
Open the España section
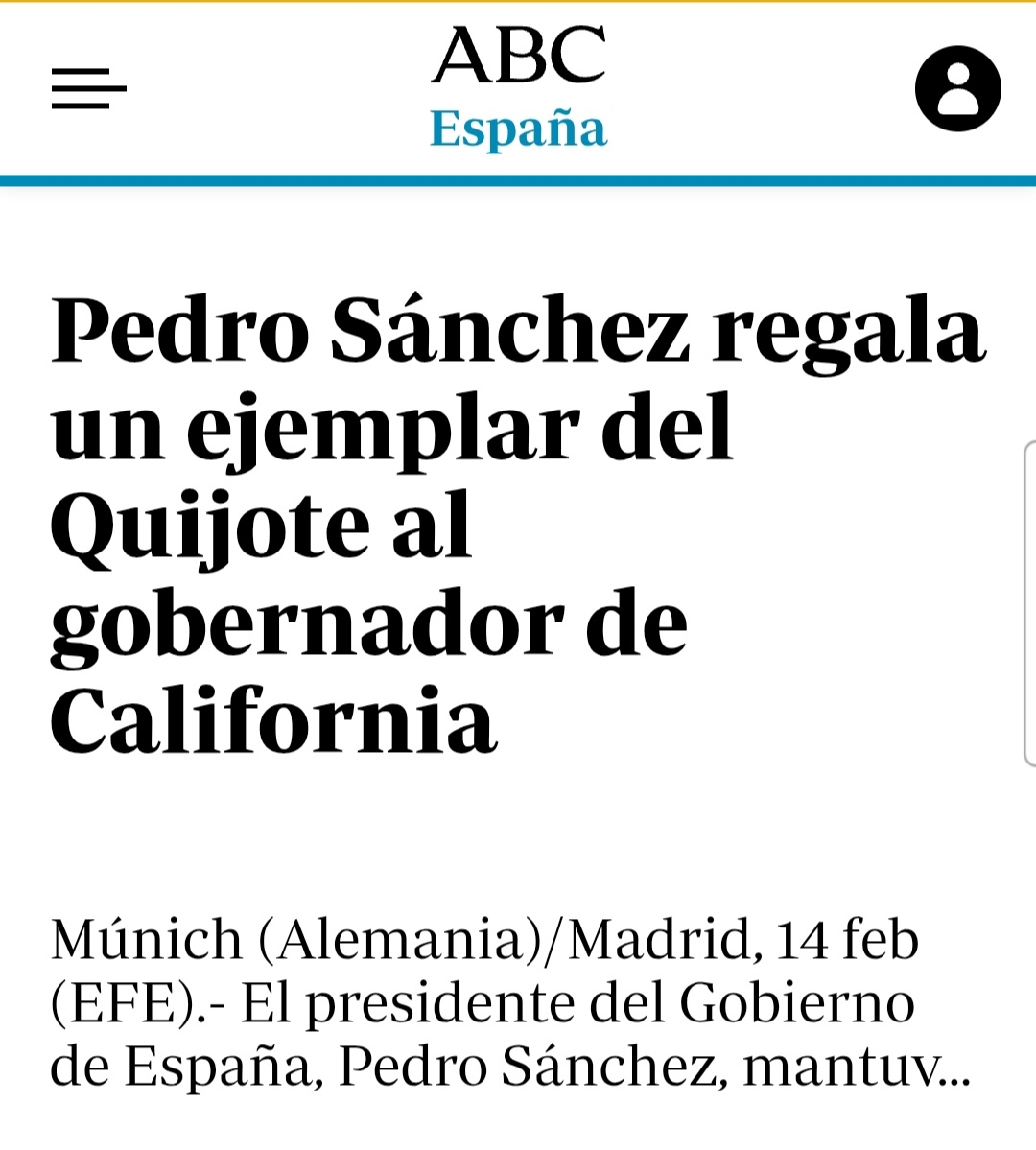pos(518,129)
